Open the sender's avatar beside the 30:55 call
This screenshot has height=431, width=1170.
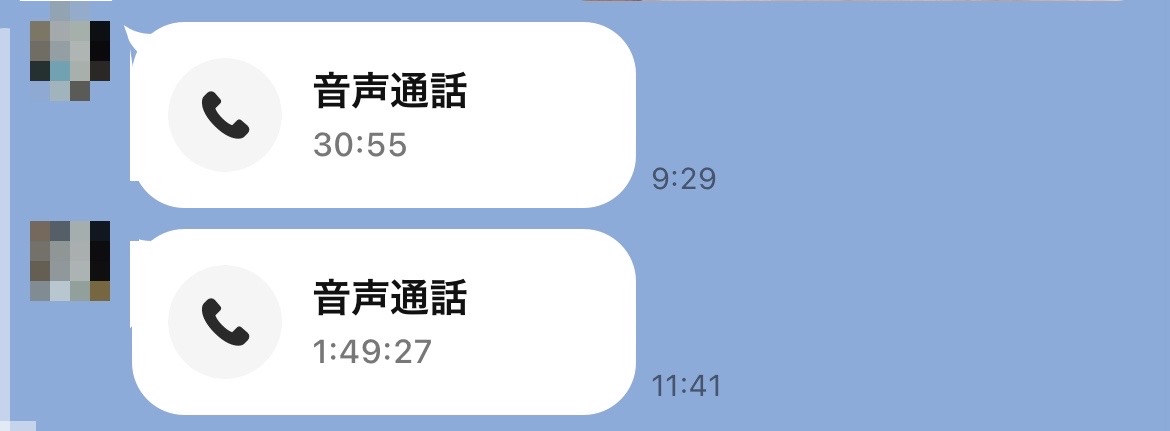(69, 52)
